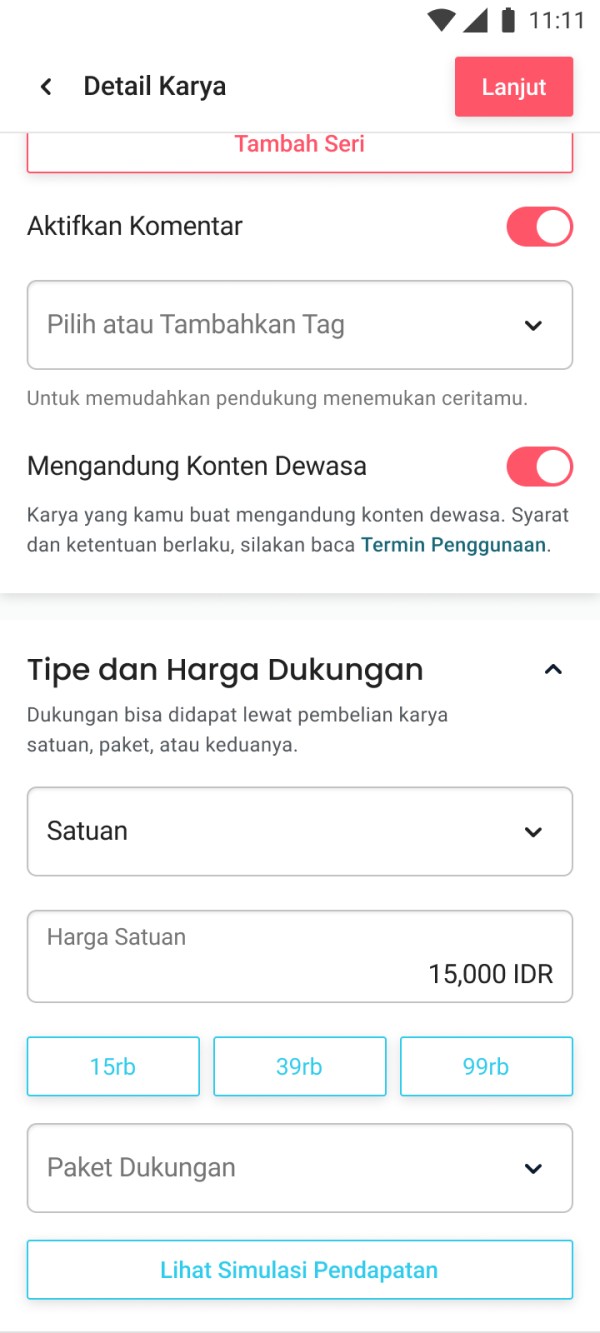Open the Termin Penggunaan link
Screen dimensions: 600x1333
point(453,545)
